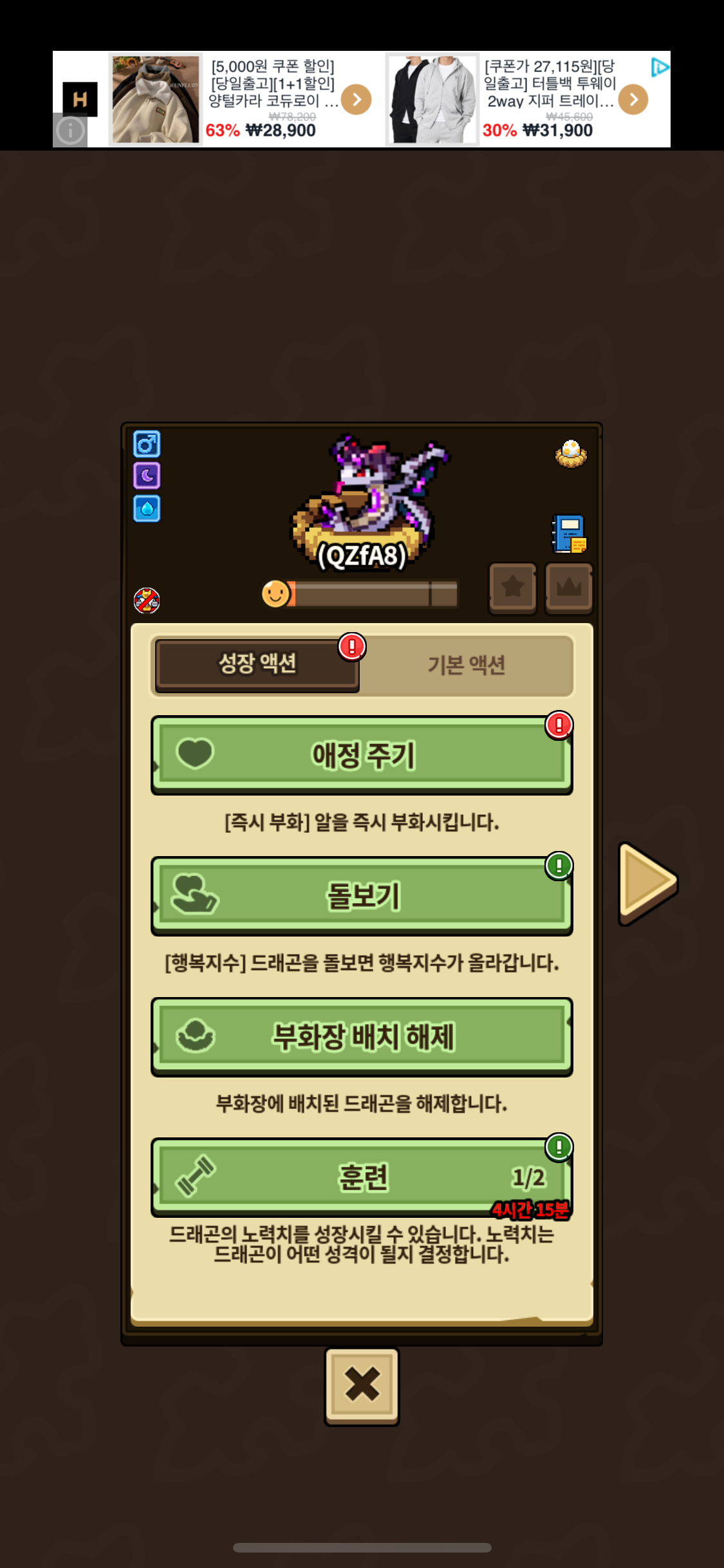Open the blue notebook icon
The width and height of the screenshot is (724, 1568).
click(x=568, y=534)
